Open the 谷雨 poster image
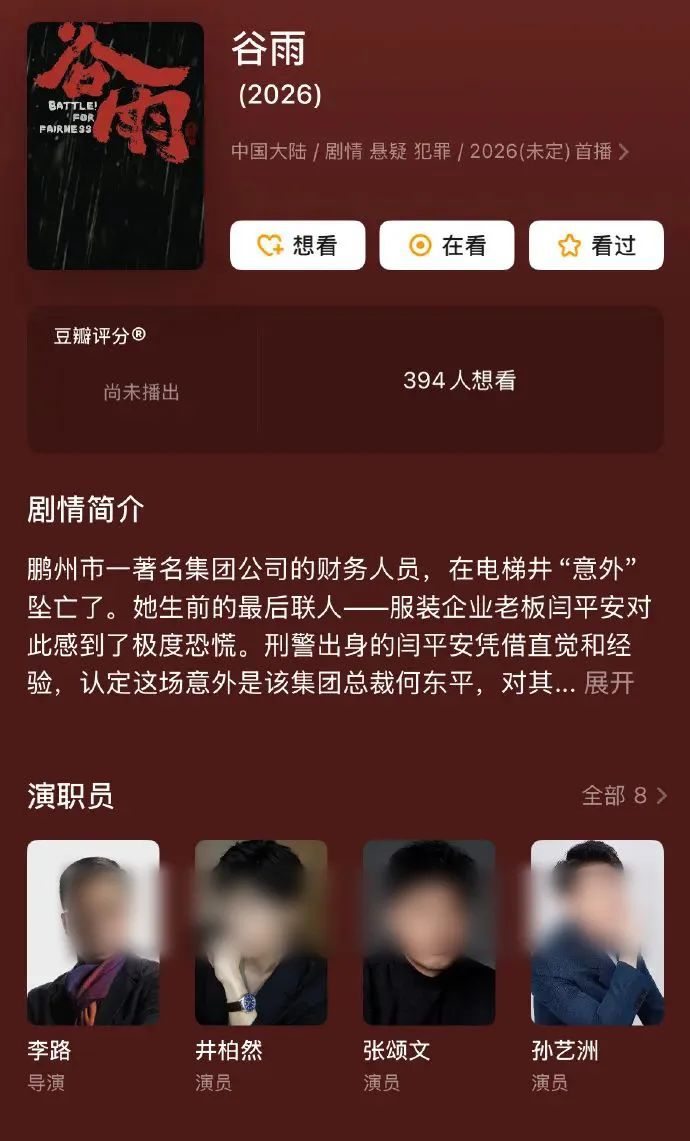The image size is (690, 1141). click(115, 146)
